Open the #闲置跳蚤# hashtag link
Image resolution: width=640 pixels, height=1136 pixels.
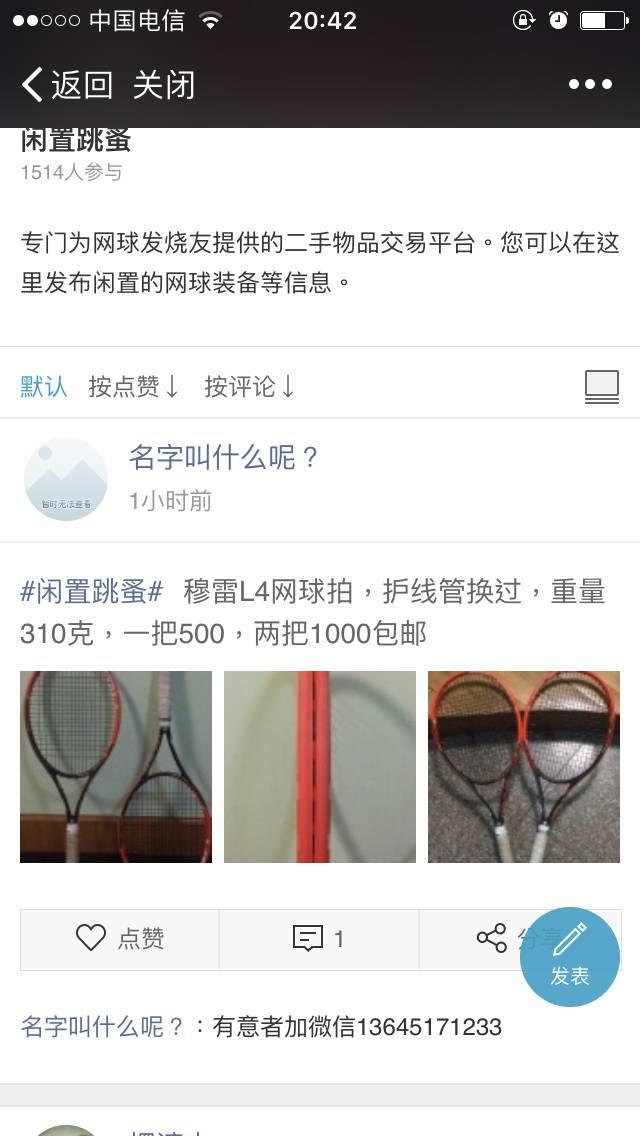point(91,591)
